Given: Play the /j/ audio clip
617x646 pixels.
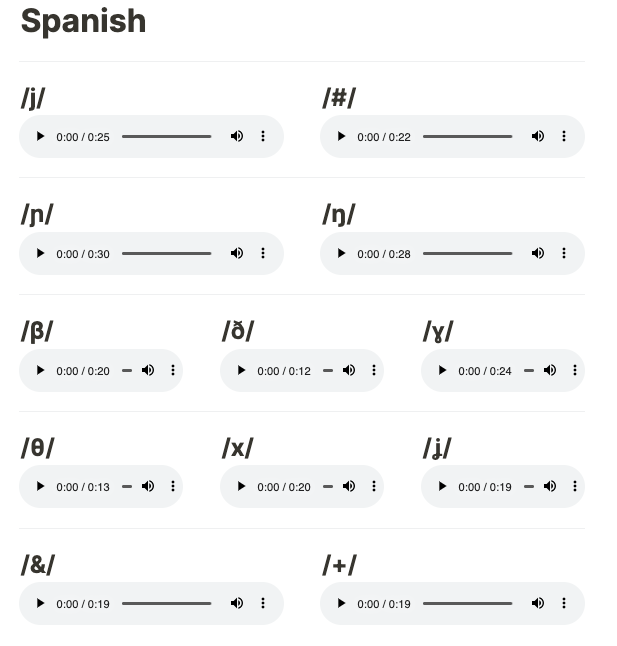Looking at the screenshot, I should coord(40,137).
